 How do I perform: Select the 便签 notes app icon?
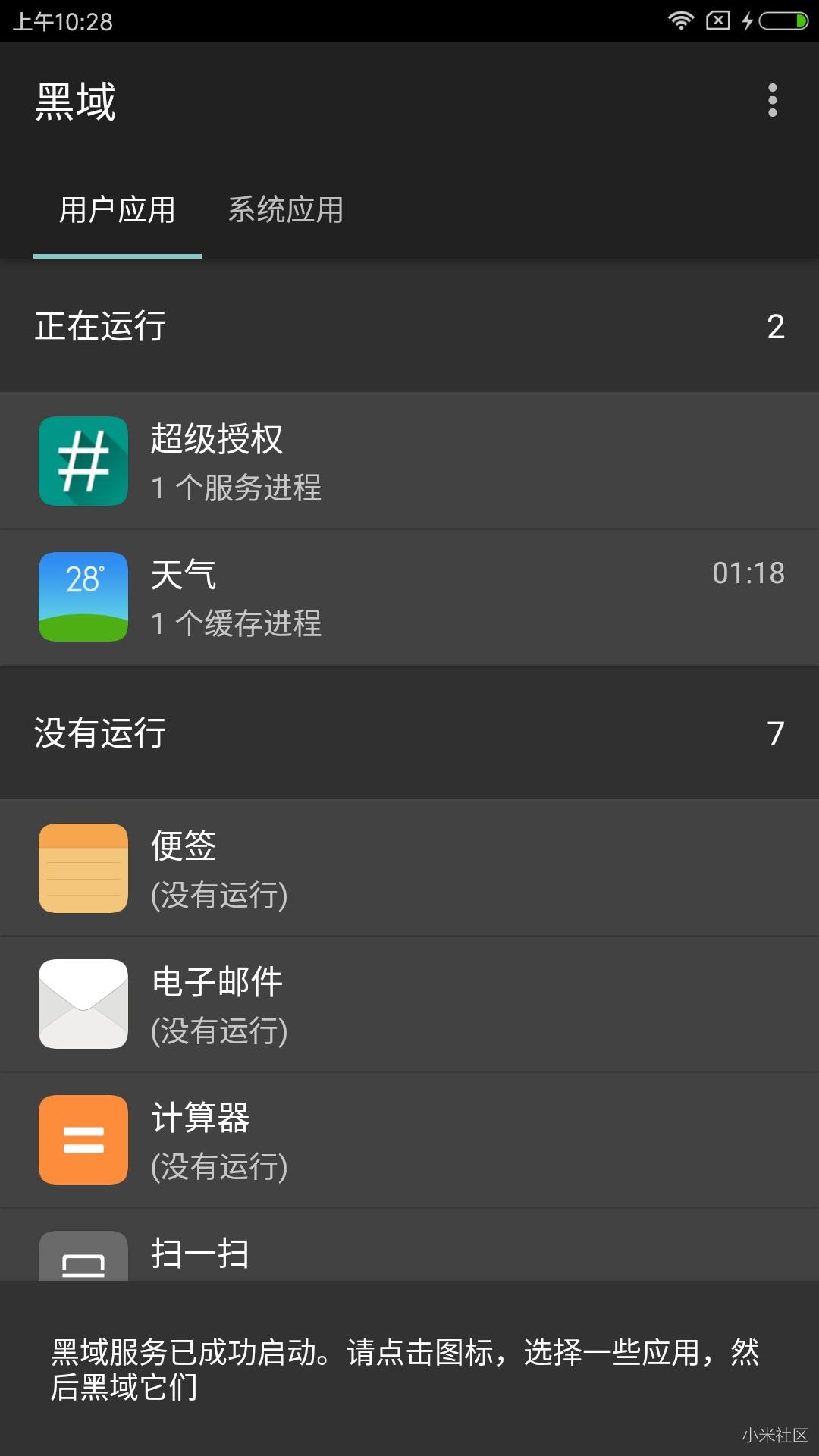[83, 867]
